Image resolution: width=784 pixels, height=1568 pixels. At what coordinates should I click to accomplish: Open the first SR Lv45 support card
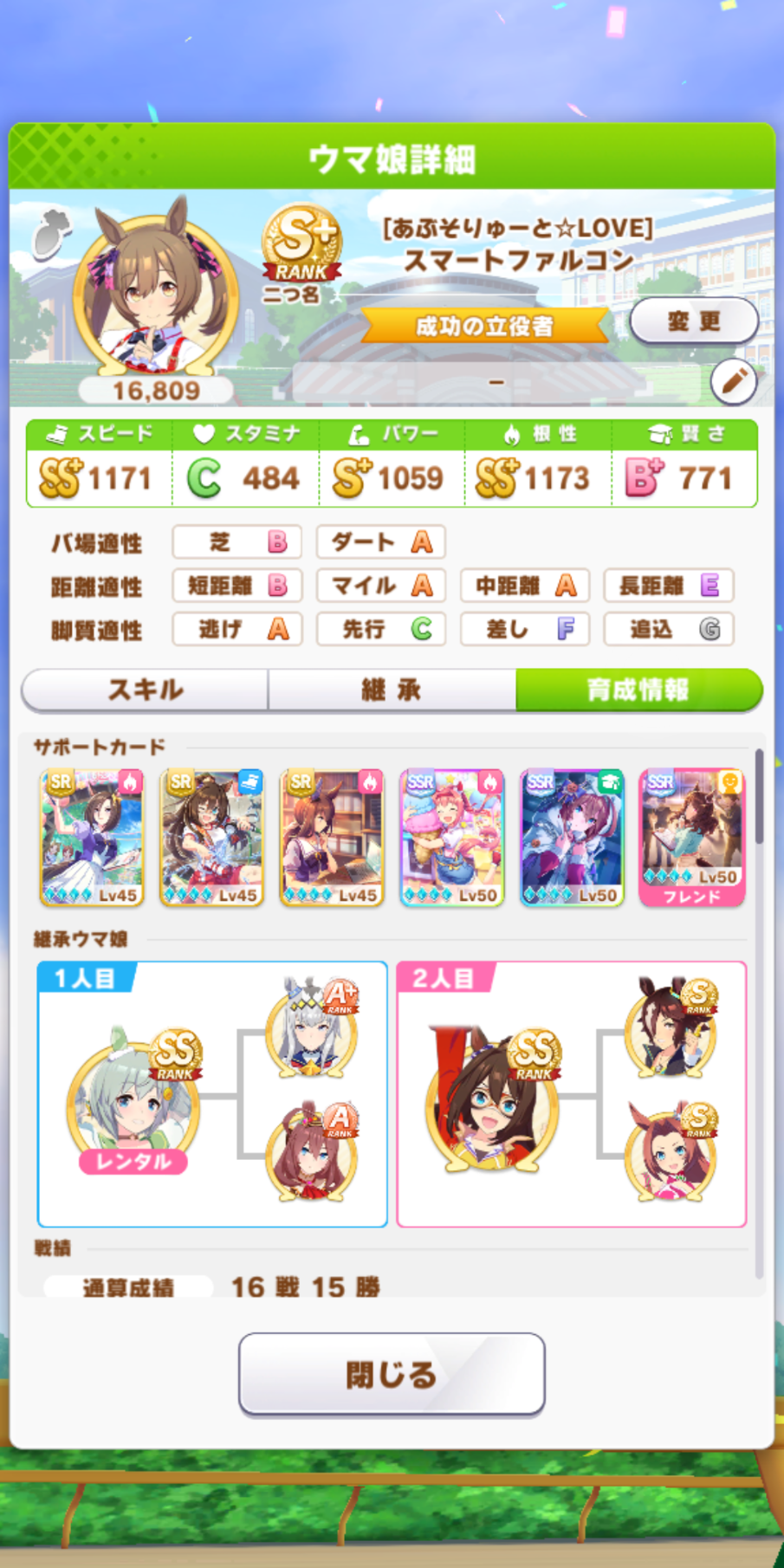92,838
